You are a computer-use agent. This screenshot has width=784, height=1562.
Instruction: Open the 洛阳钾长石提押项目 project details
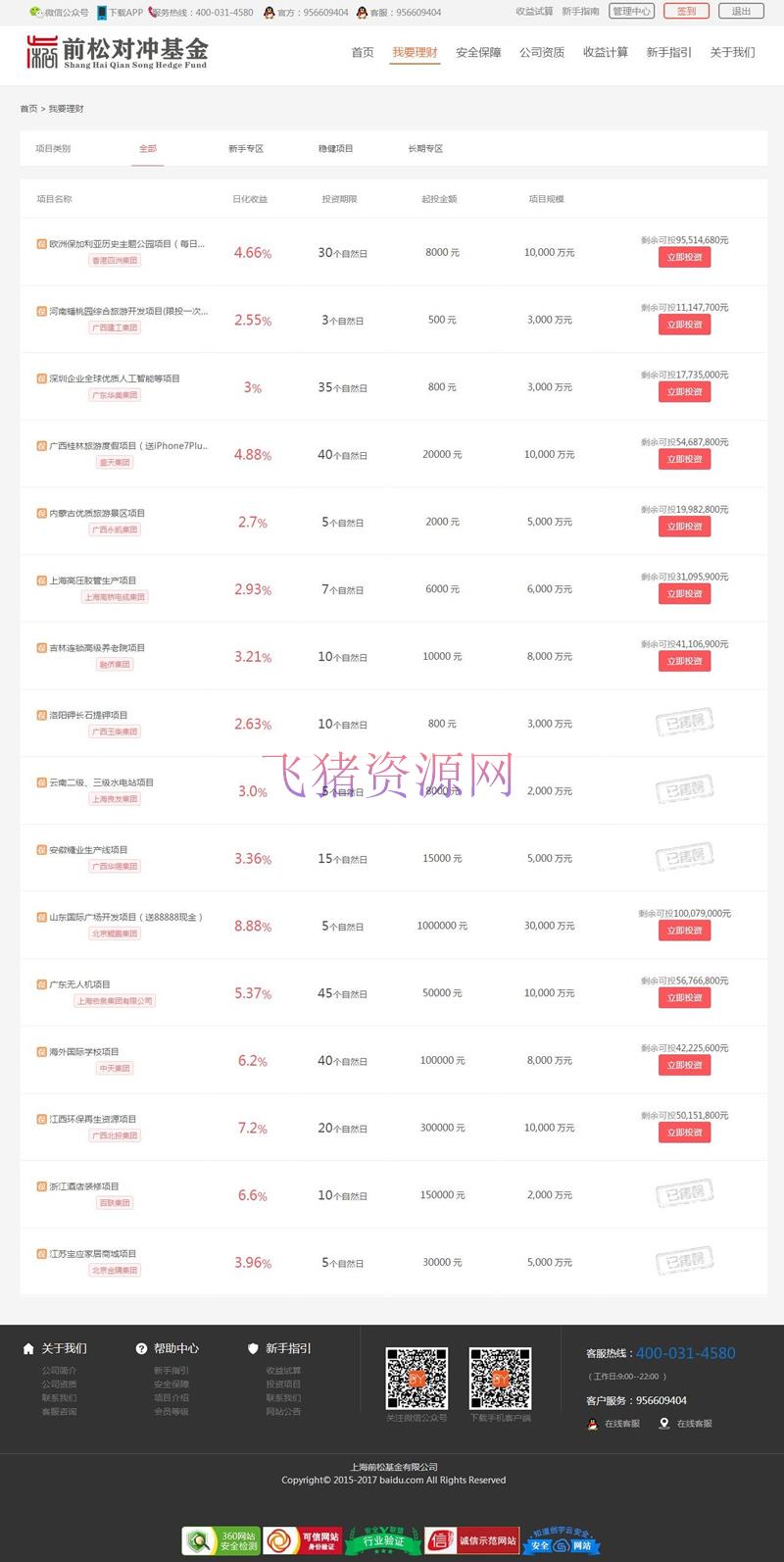click(x=88, y=716)
